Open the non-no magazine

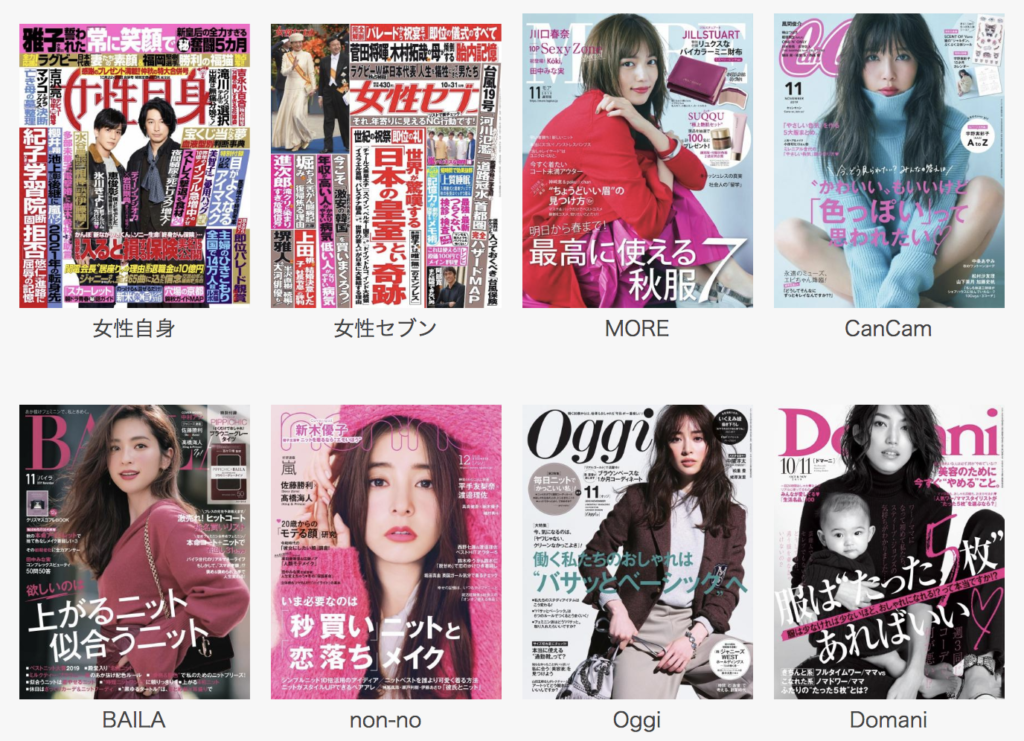386,551
